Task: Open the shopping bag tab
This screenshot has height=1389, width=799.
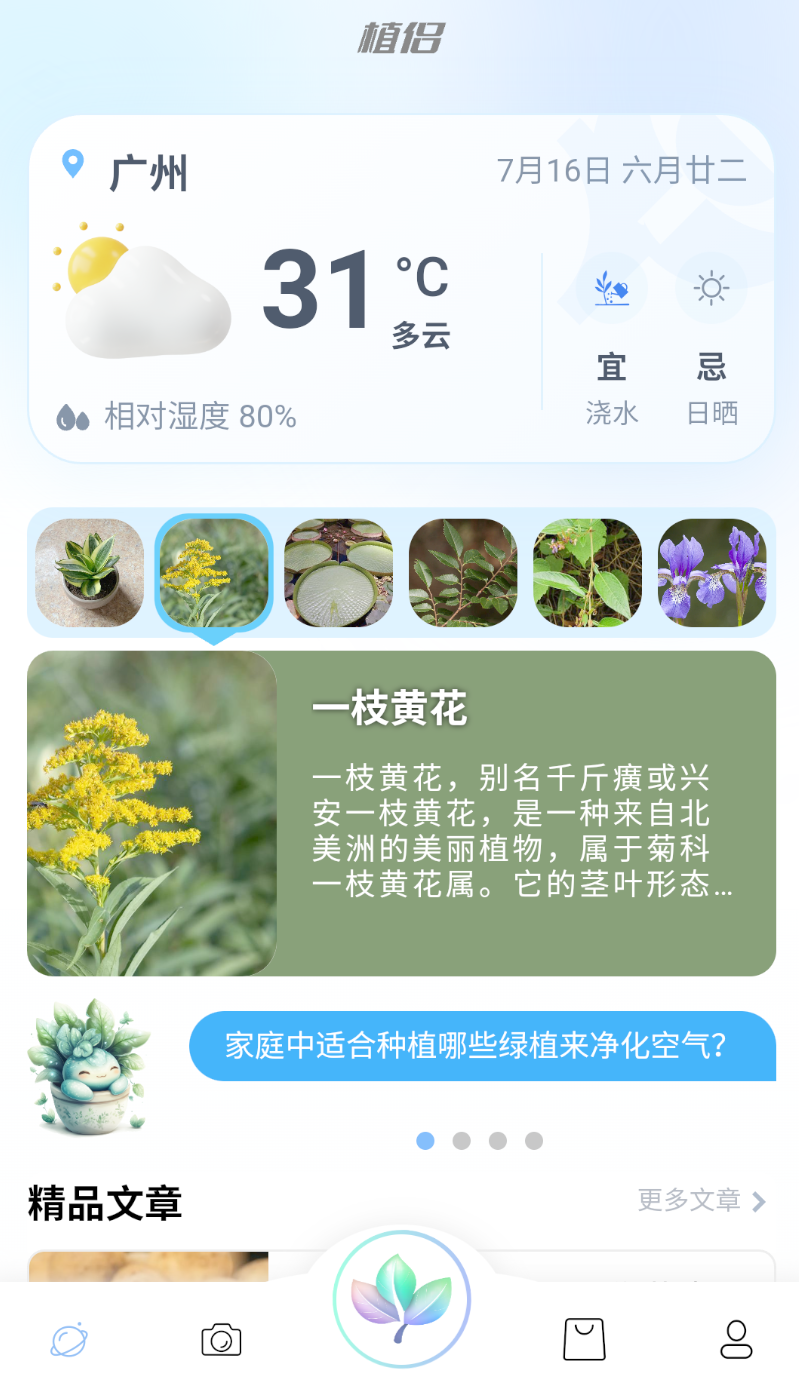Action: coord(584,1339)
